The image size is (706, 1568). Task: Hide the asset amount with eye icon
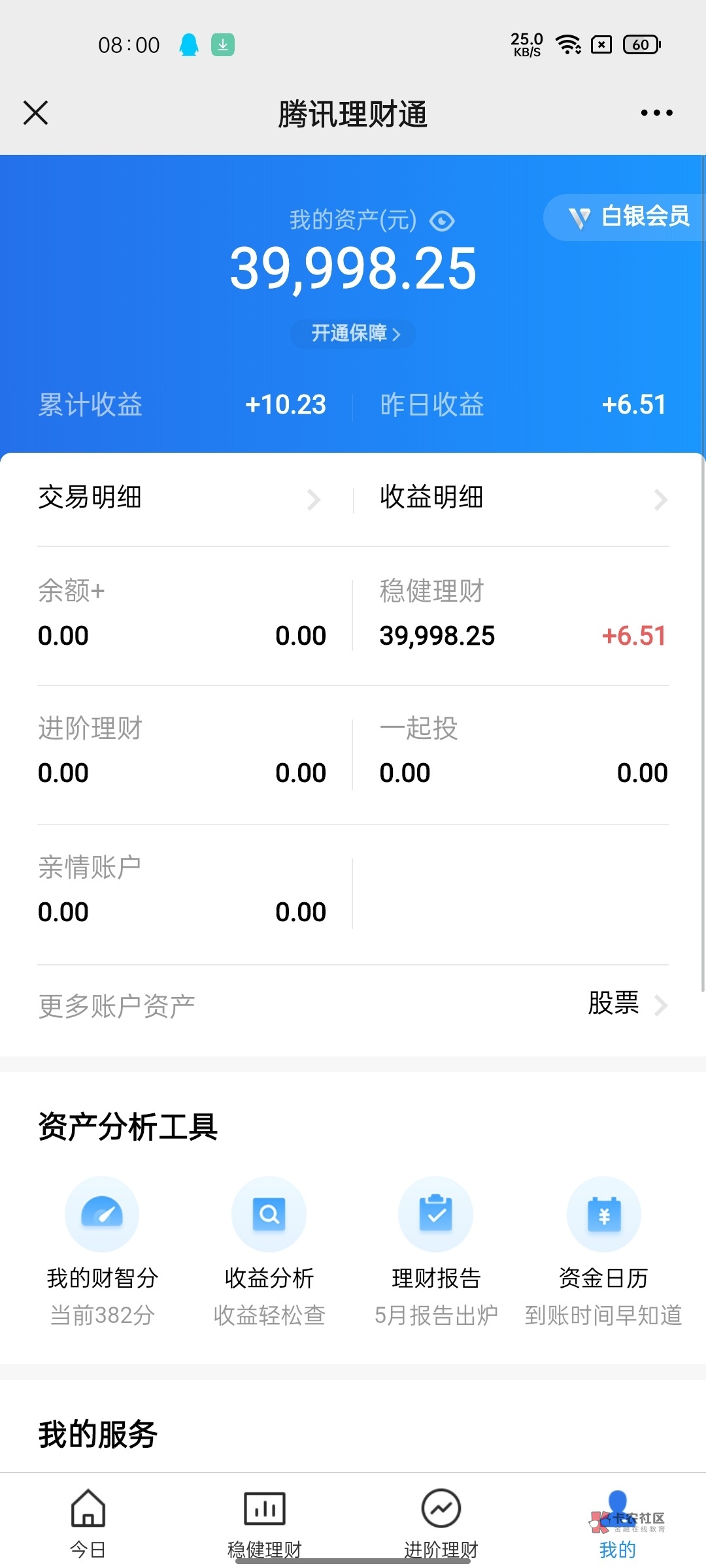coord(442,221)
